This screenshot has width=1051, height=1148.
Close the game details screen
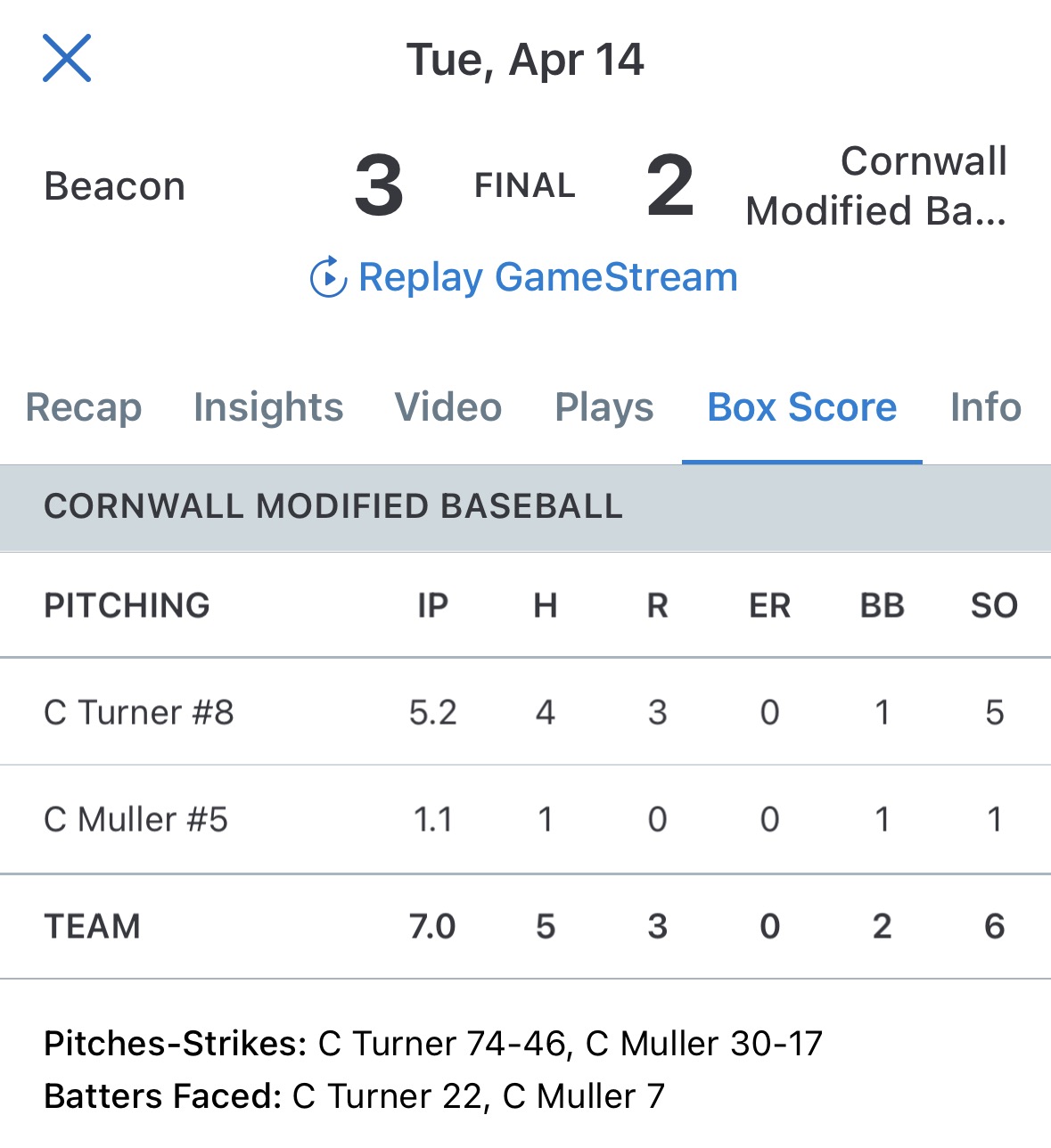coord(67,59)
